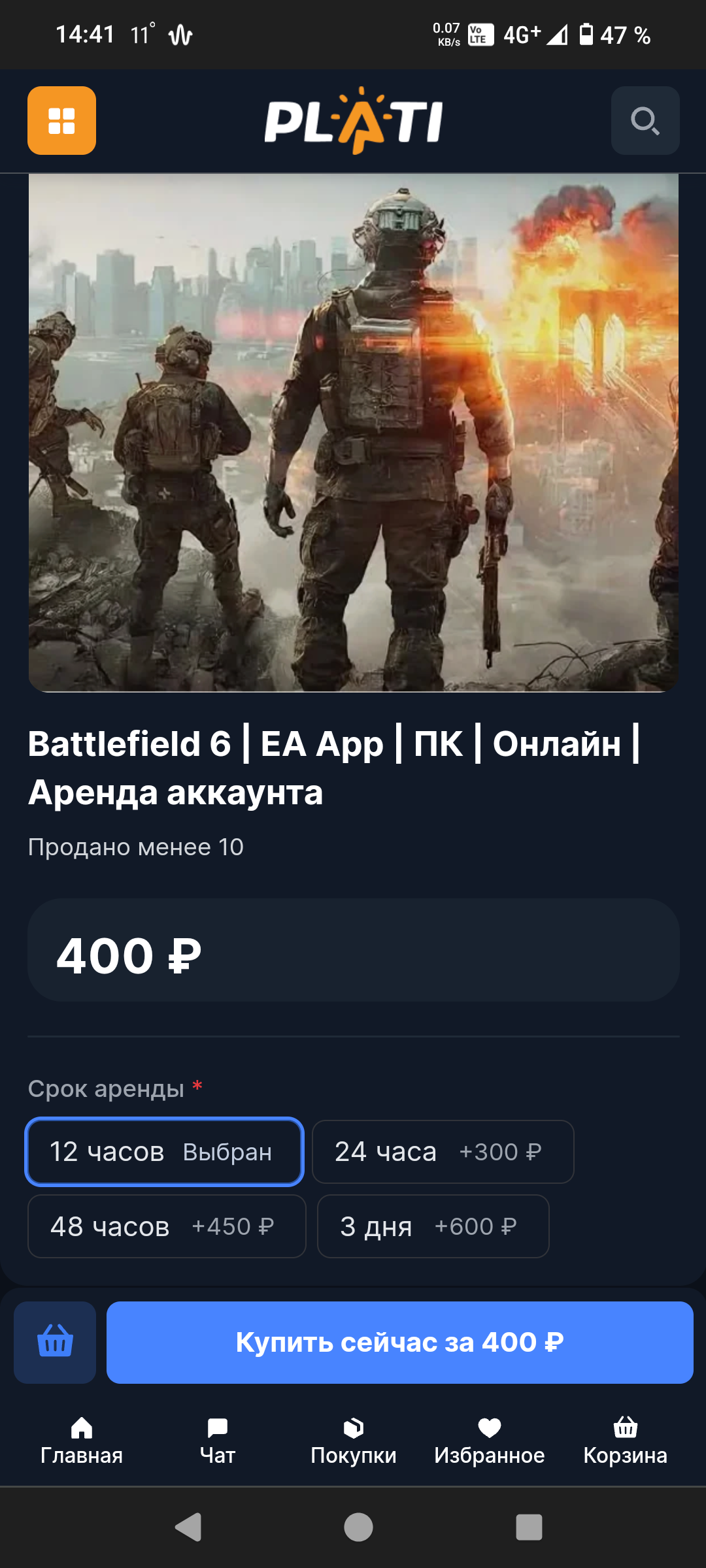Tap Купить сейчас за 400 ₽

click(399, 1342)
